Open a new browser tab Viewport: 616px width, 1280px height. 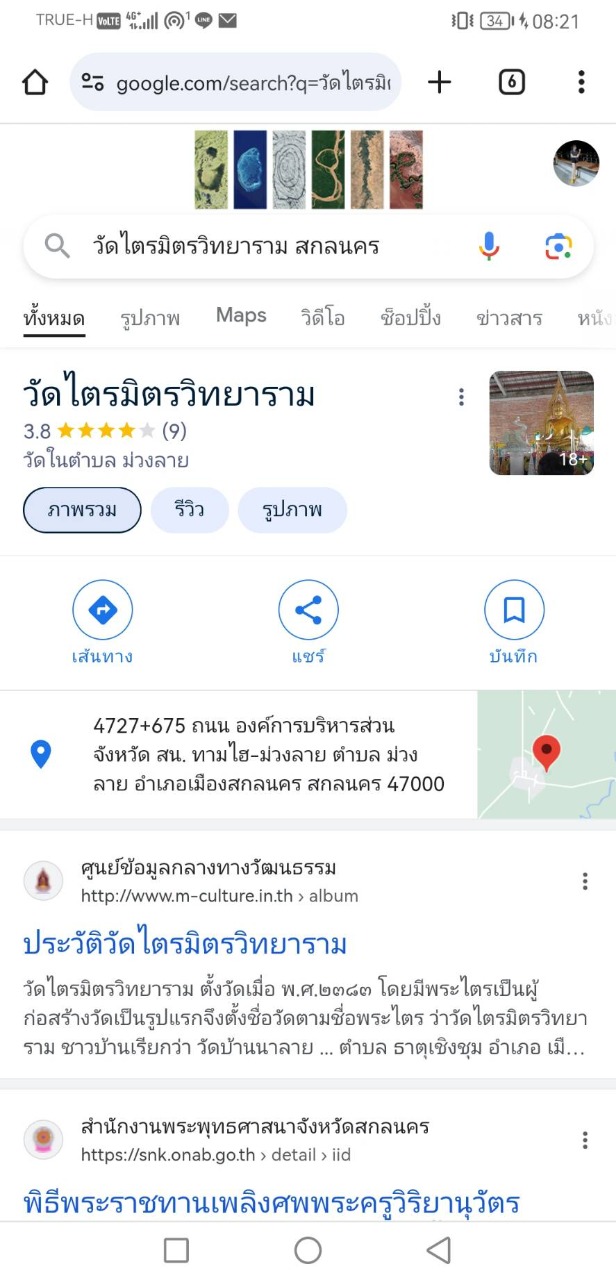tap(439, 82)
